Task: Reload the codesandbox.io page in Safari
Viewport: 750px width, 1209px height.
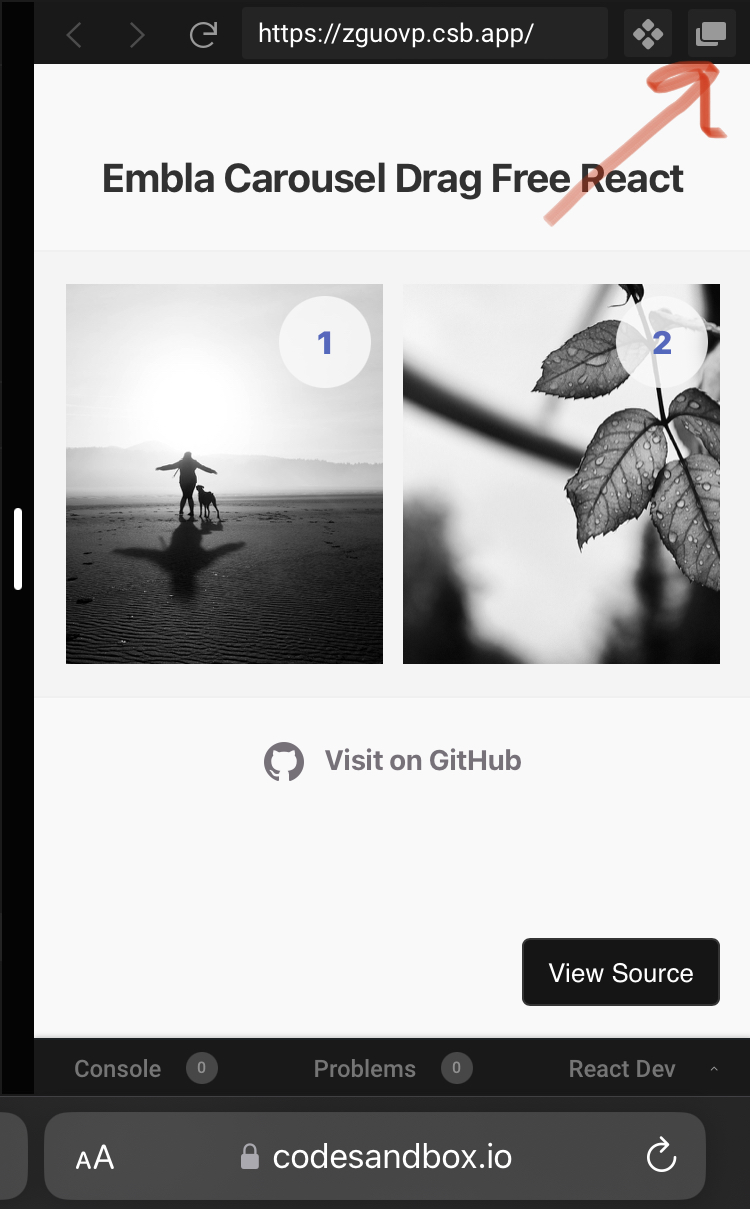Action: [x=661, y=1158]
